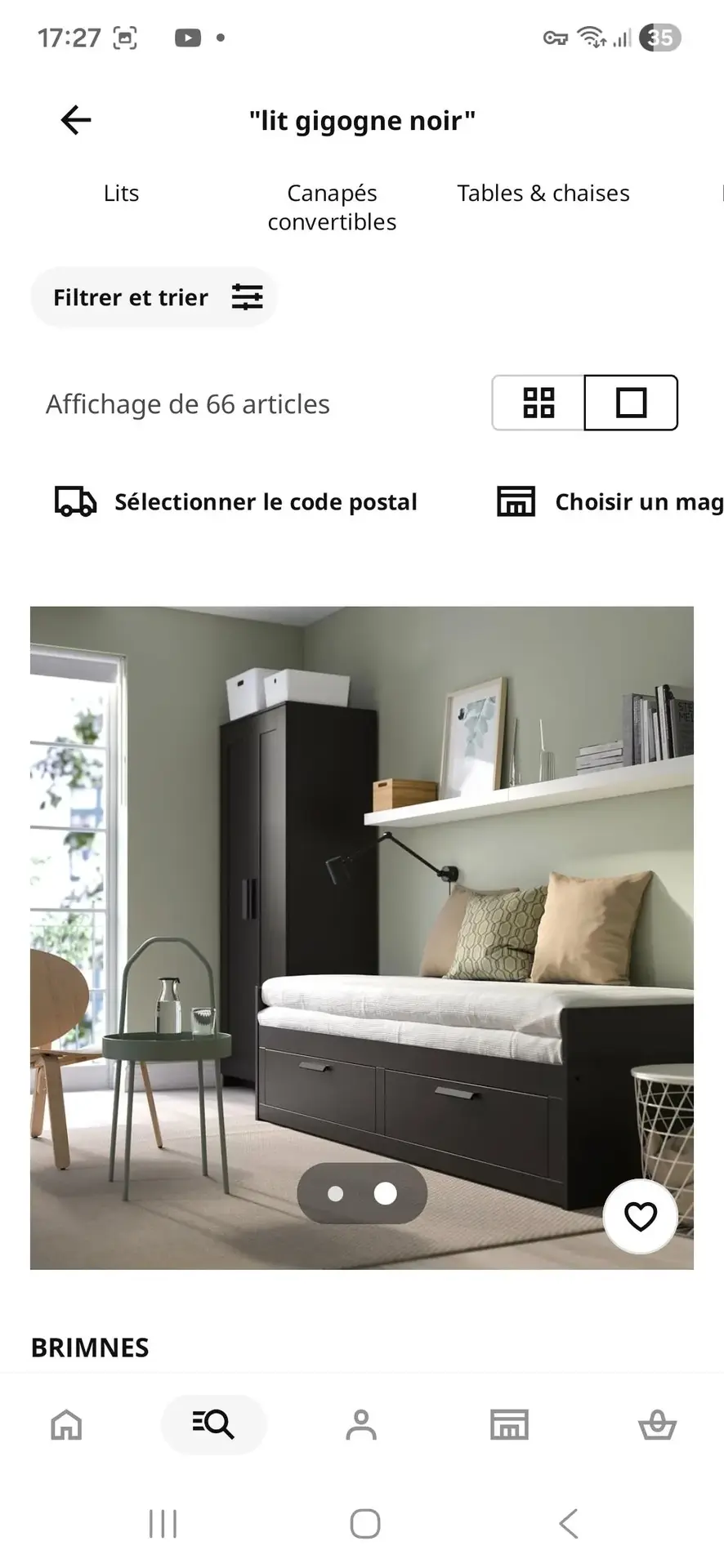Viewport: 724px width, 1568px height.
Task: Go back from the search results
Action: (x=76, y=120)
